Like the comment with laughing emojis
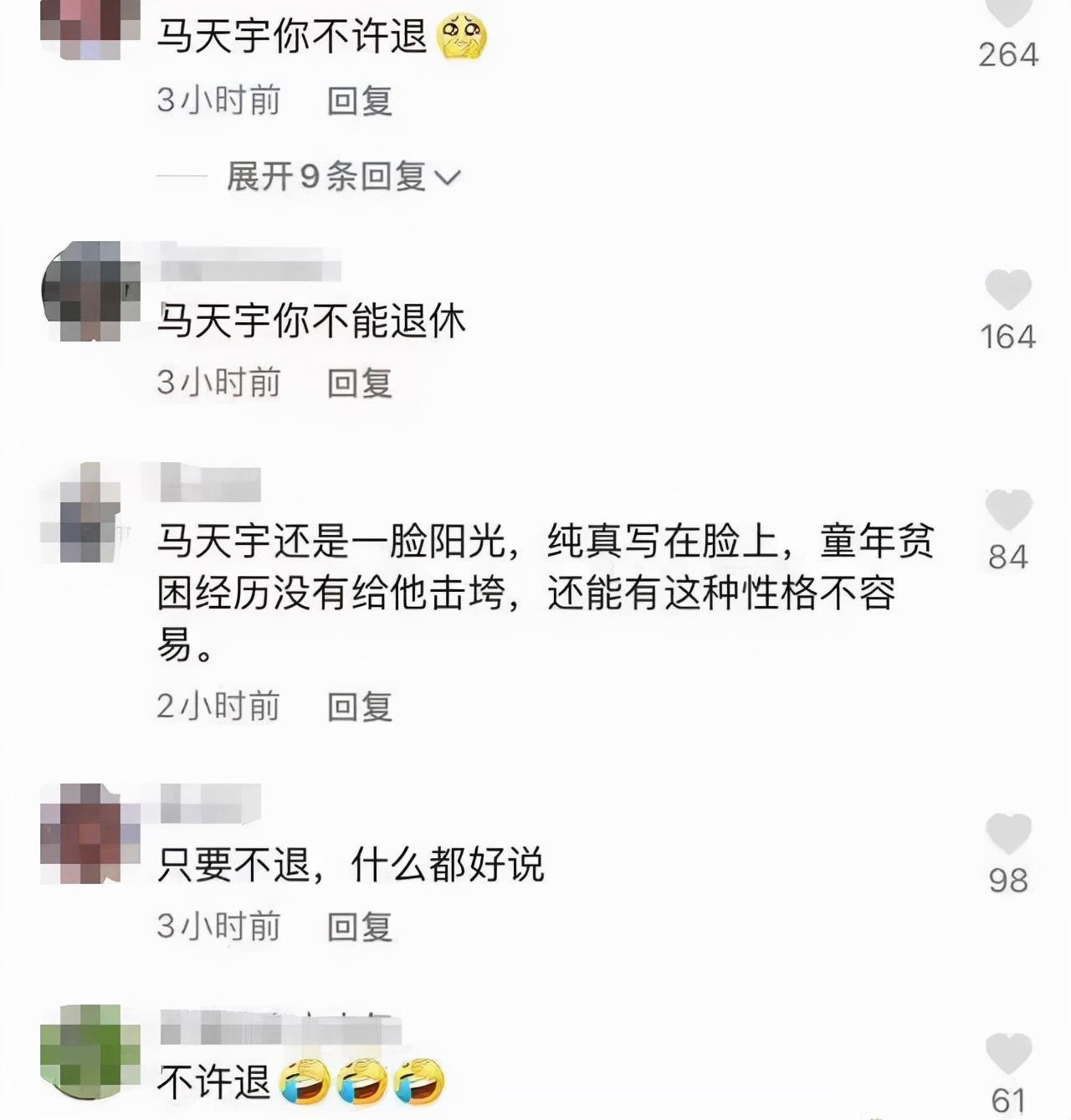 [1007, 1053]
